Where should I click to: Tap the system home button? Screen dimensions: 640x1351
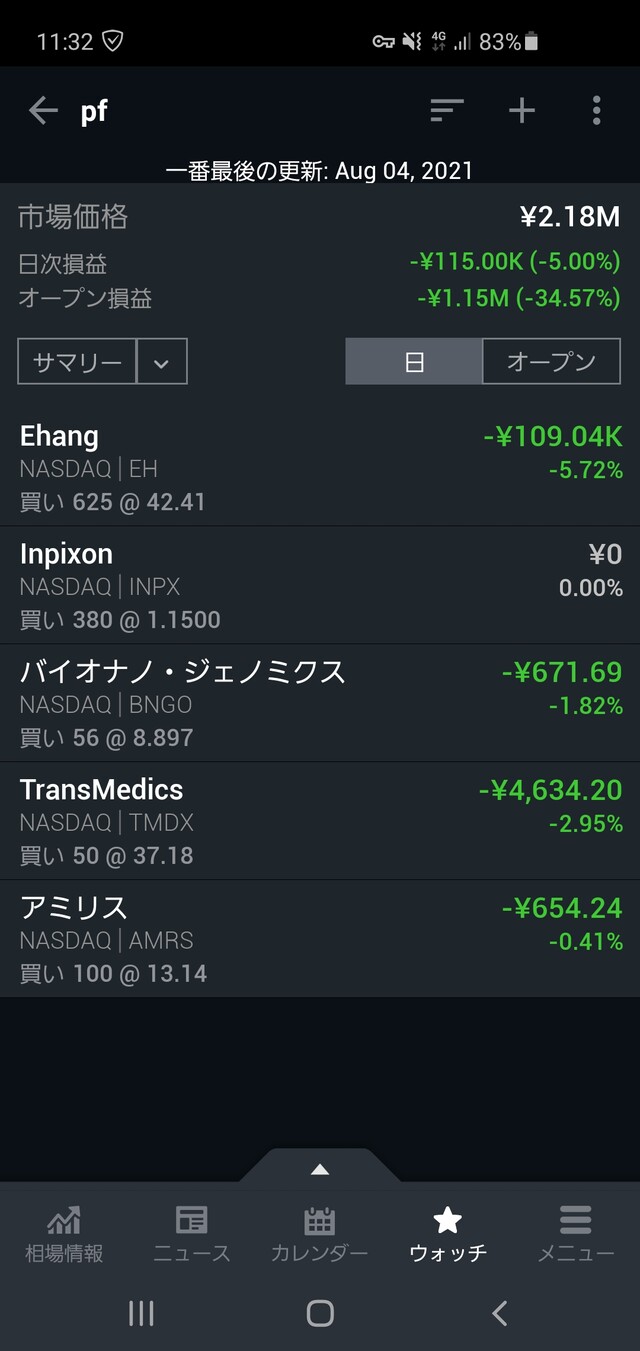pos(320,1313)
